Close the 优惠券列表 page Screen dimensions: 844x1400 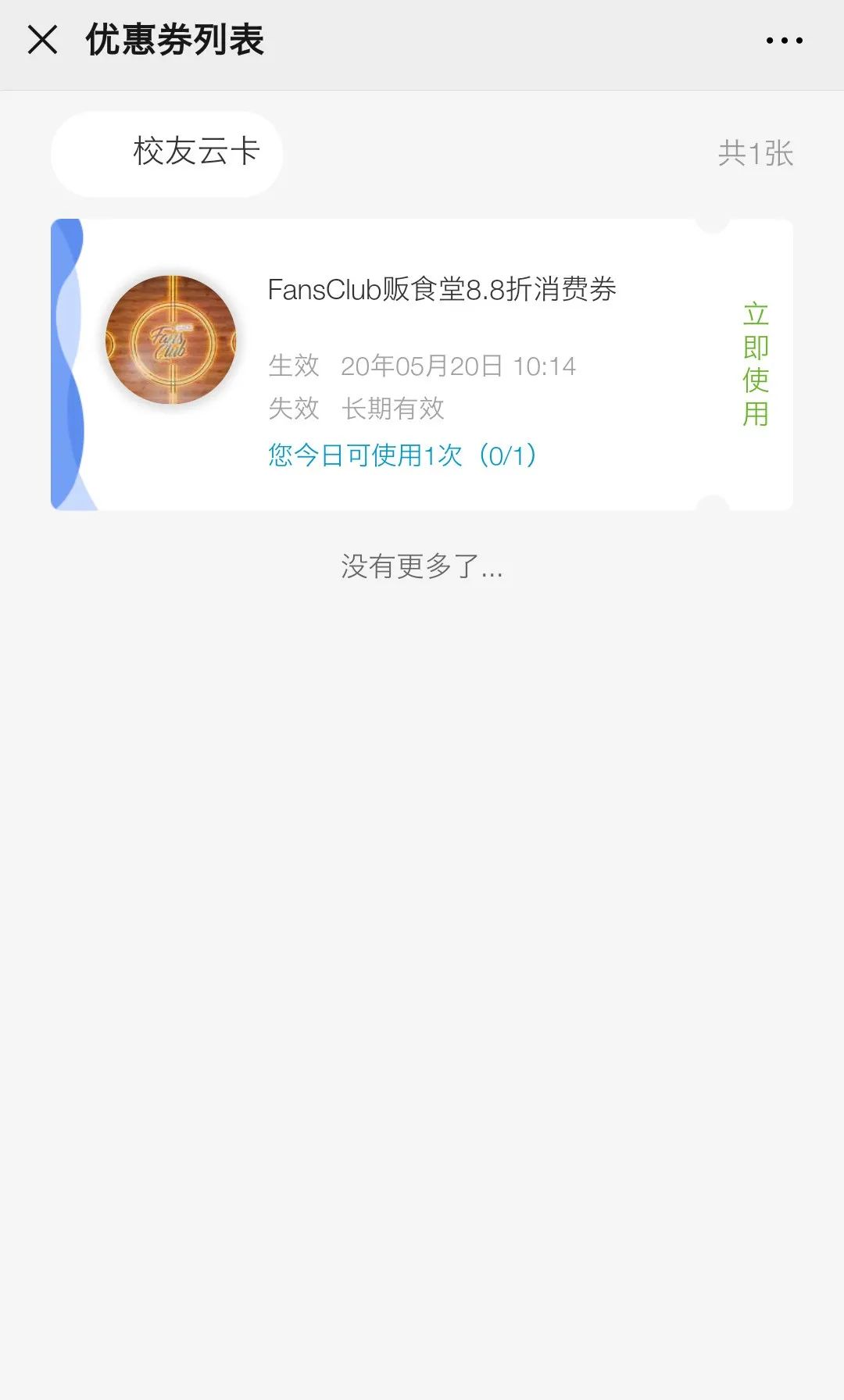point(42,40)
